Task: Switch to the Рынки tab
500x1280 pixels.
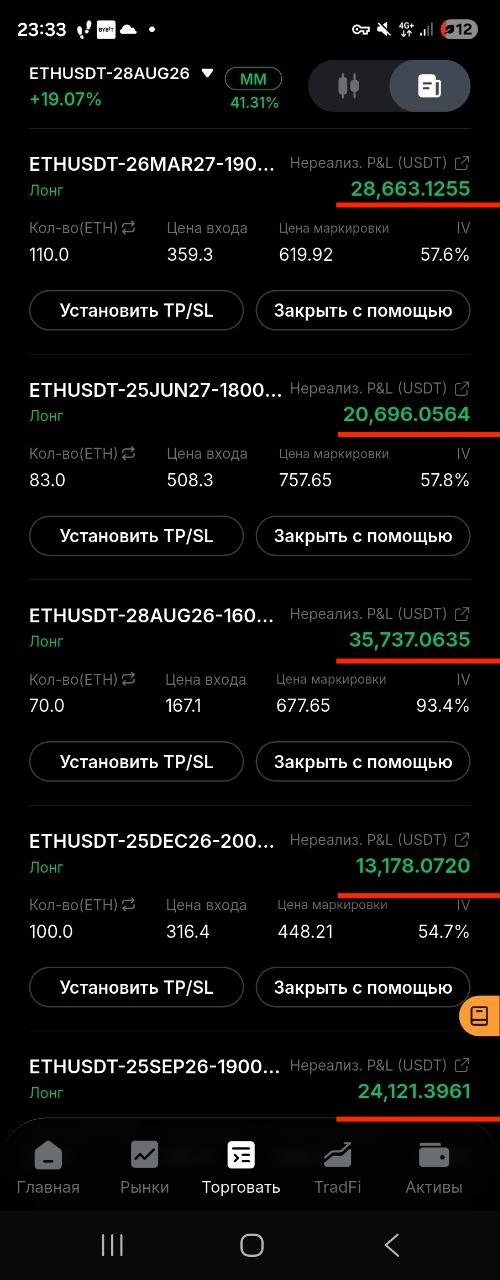Action: (x=145, y=1168)
